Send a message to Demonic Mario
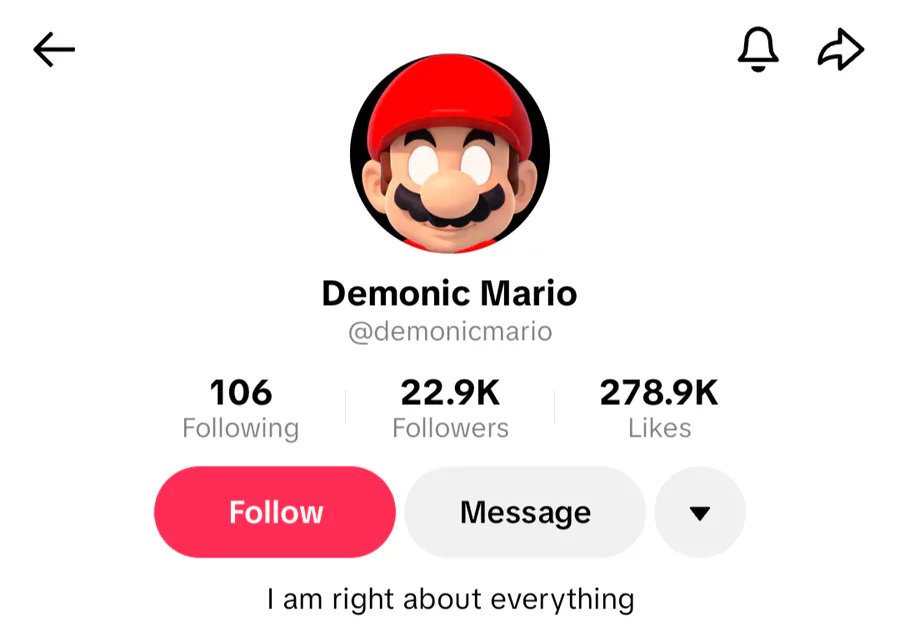This screenshot has height=641, width=900. click(x=525, y=512)
